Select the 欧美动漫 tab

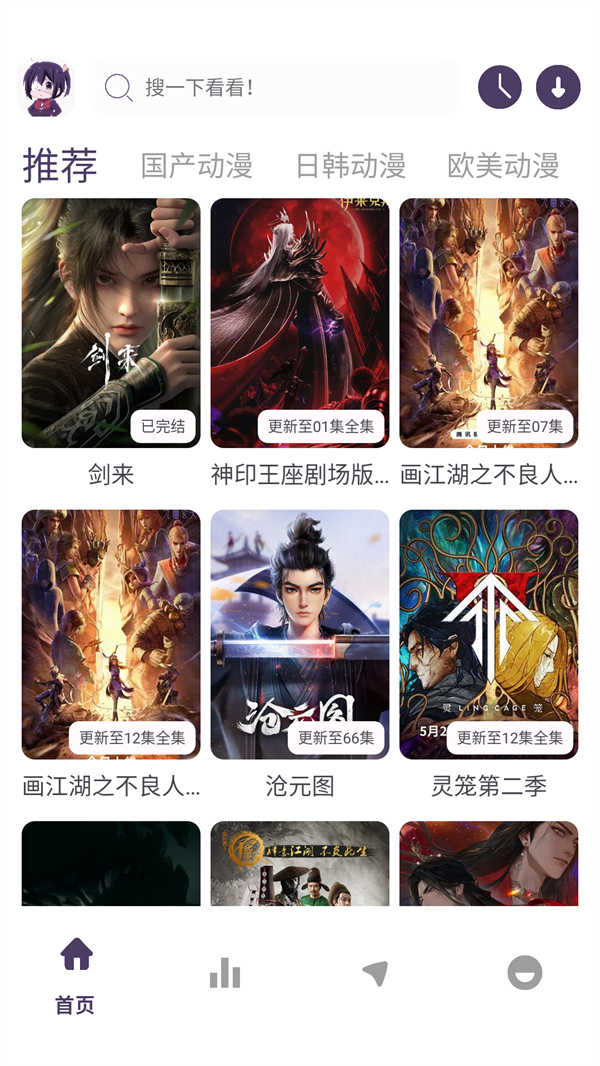503,165
